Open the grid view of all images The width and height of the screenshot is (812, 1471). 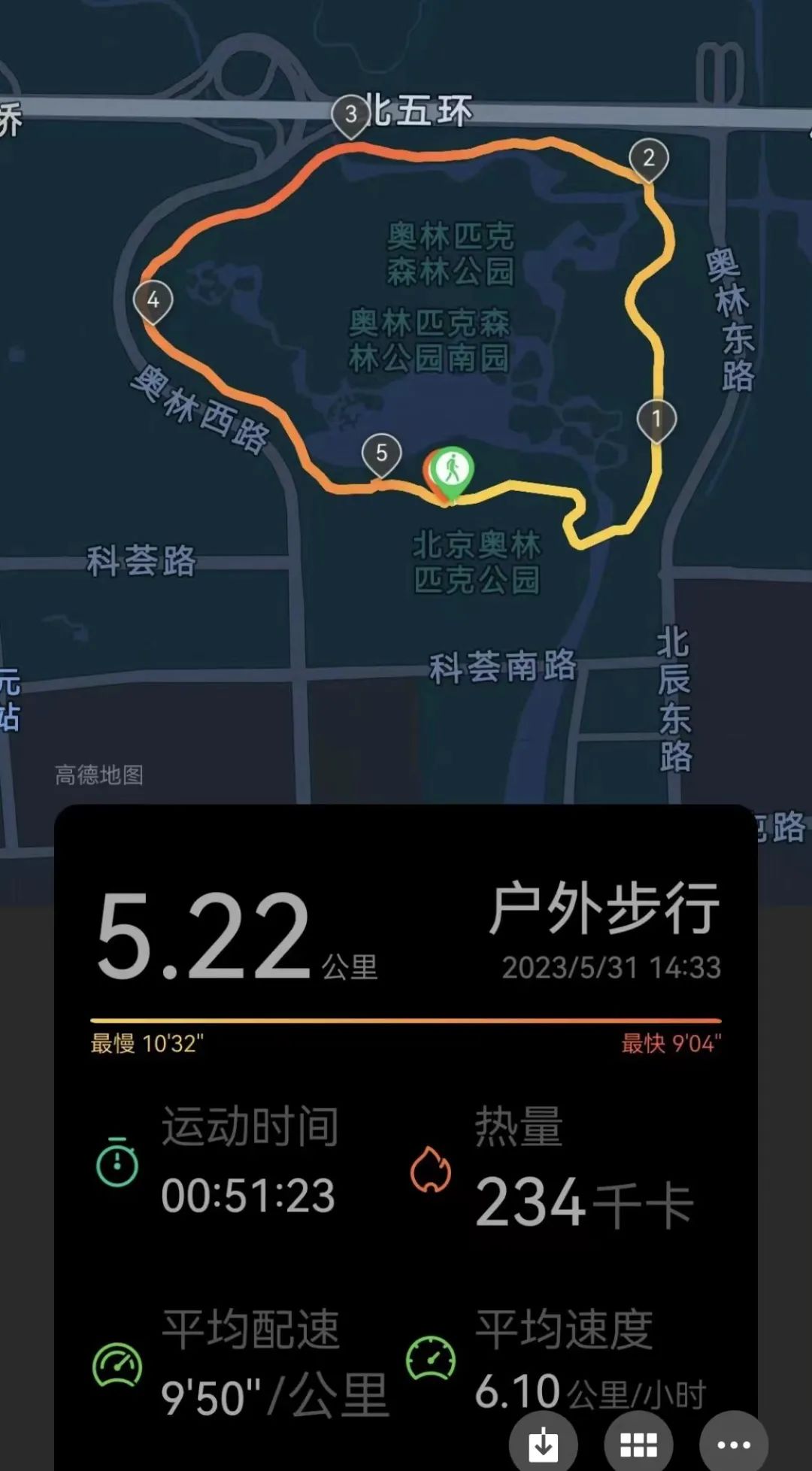pos(638,1444)
